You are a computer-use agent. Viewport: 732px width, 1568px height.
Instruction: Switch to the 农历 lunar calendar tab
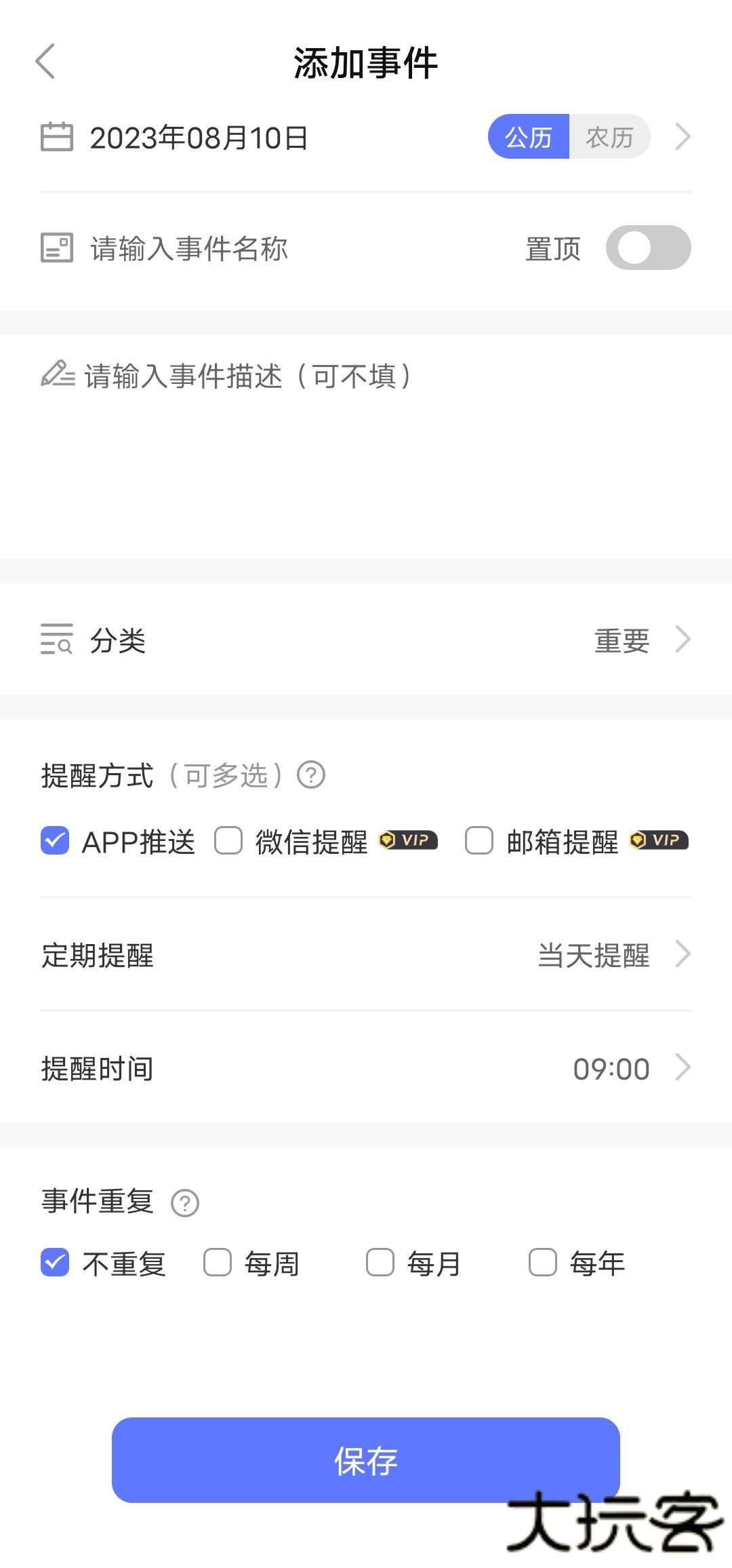(608, 136)
